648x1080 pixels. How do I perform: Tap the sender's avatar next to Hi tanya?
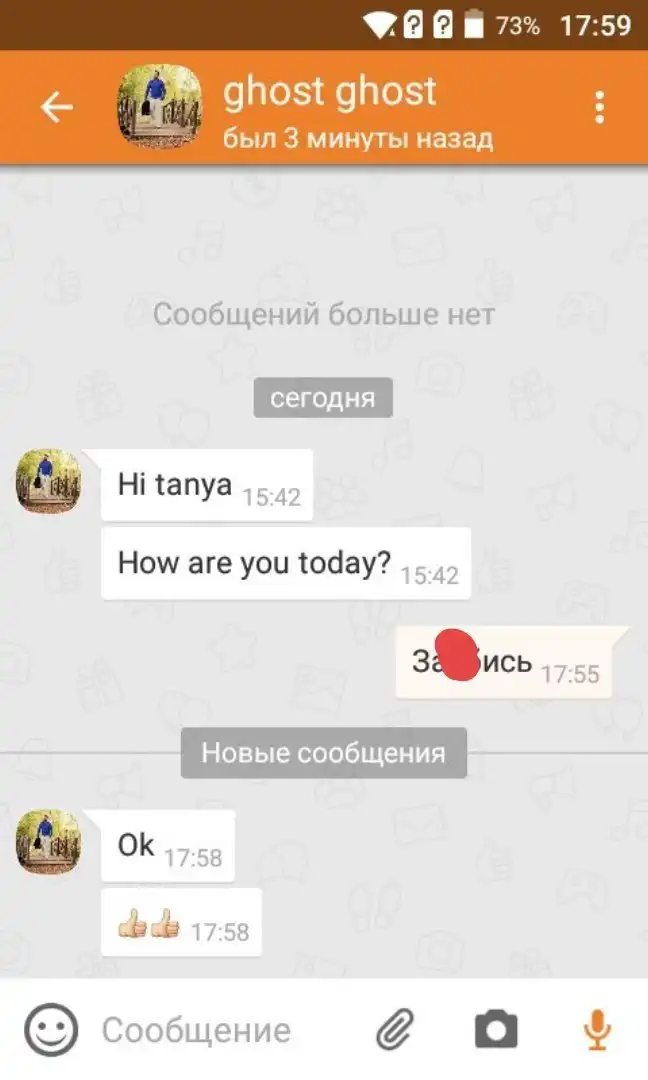point(48,482)
